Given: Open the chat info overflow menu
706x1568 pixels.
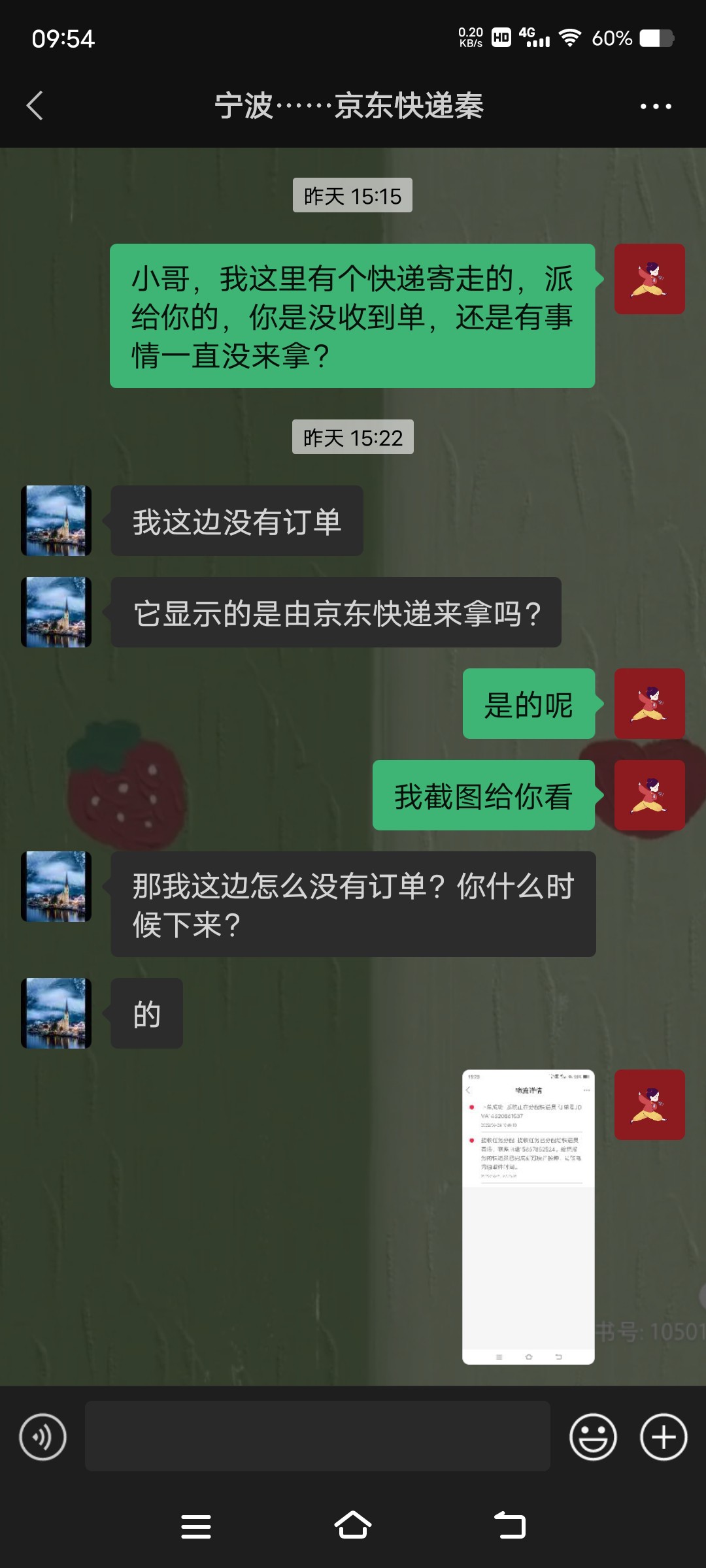Looking at the screenshot, I should 655,106.
